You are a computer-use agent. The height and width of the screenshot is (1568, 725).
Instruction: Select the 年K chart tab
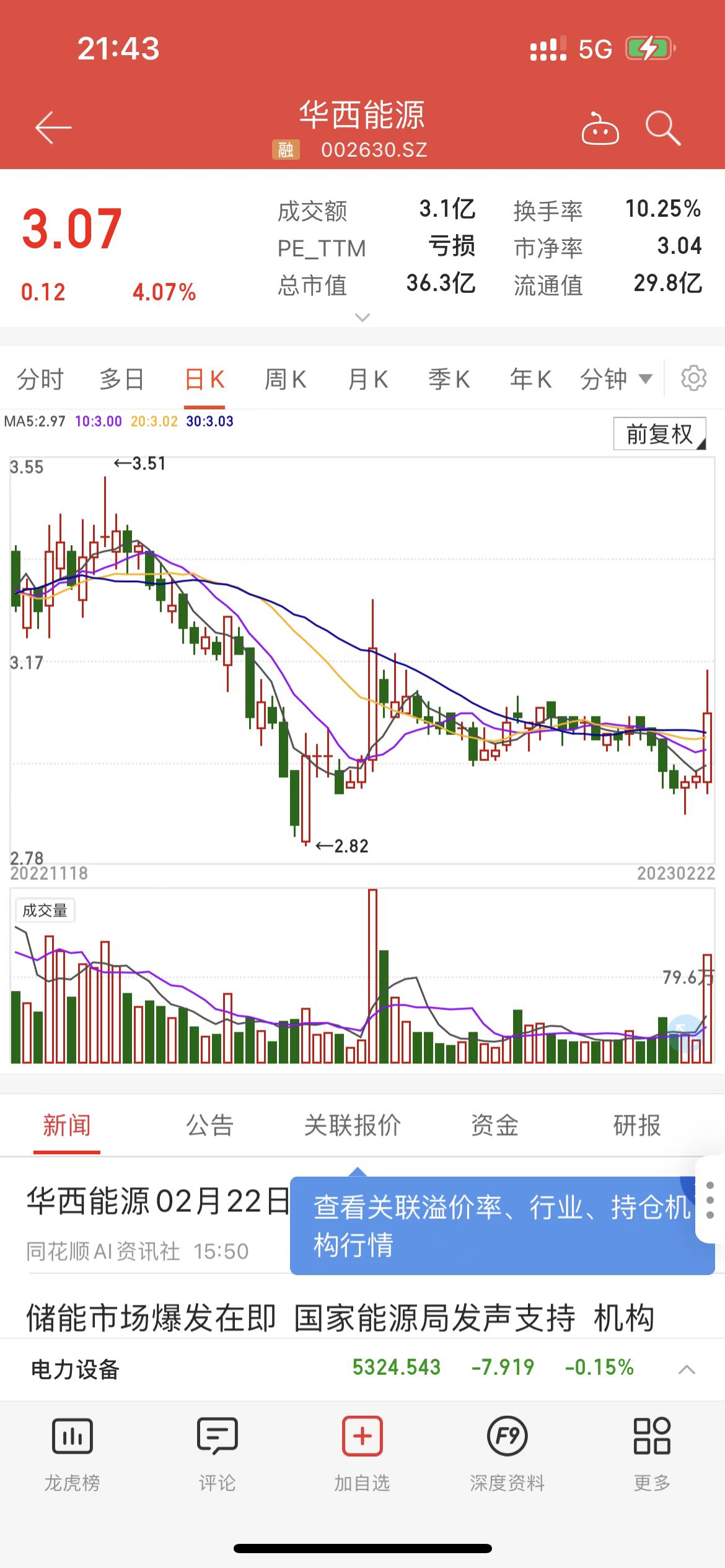(530, 379)
